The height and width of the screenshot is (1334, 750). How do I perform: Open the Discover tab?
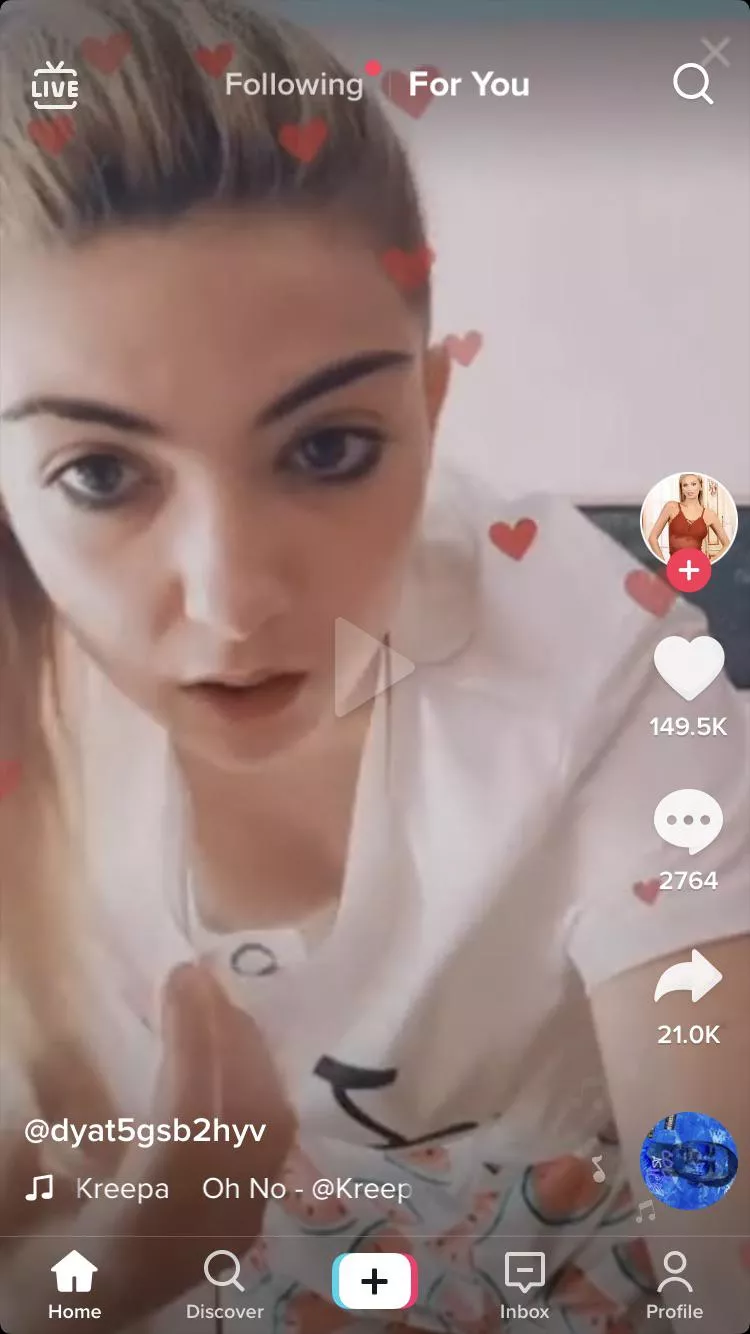(x=224, y=1285)
